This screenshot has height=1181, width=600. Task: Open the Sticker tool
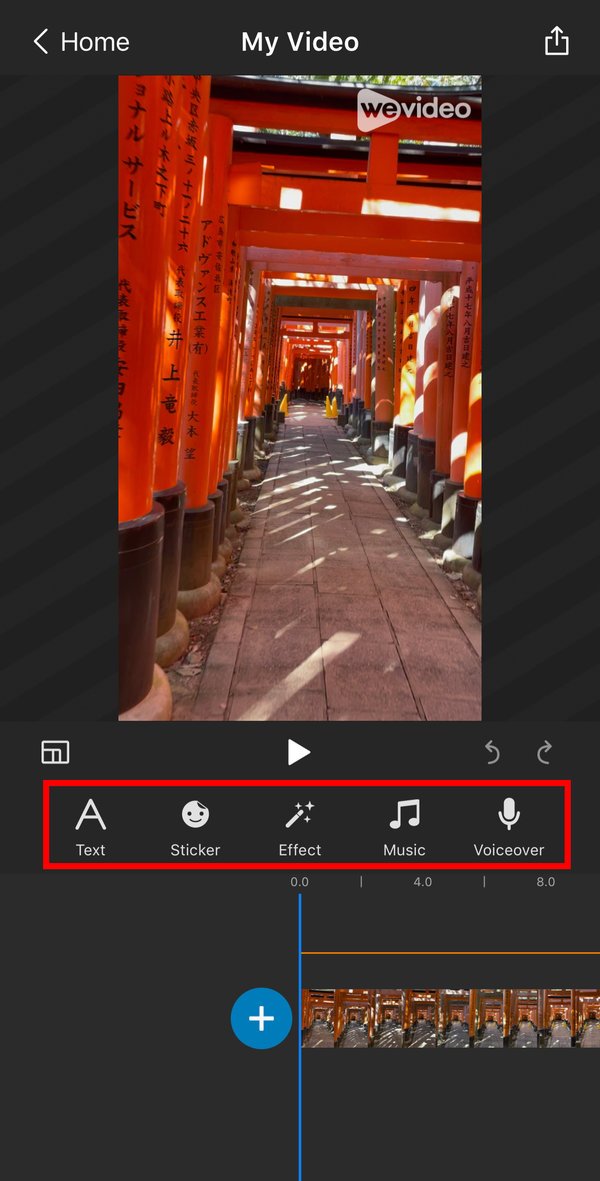pyautogui.click(x=195, y=828)
